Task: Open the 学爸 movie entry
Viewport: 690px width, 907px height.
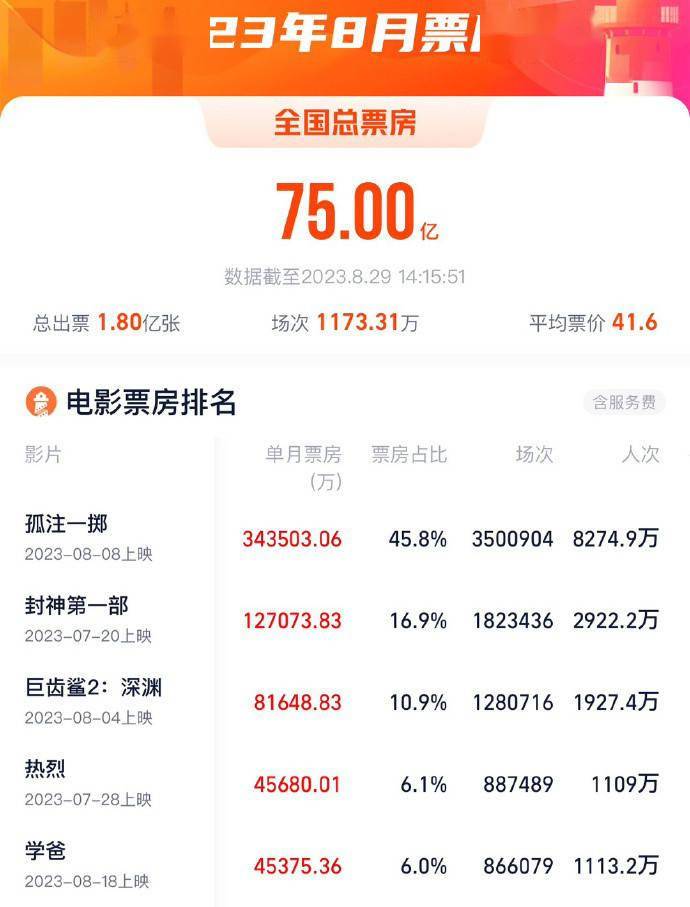Action: point(46,852)
